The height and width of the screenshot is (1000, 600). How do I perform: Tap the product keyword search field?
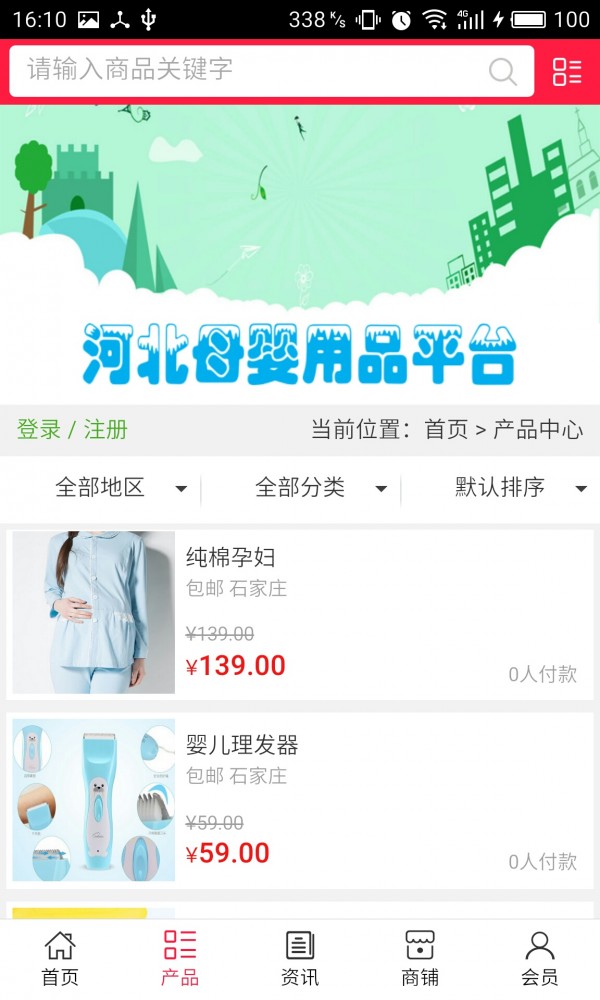[250, 70]
